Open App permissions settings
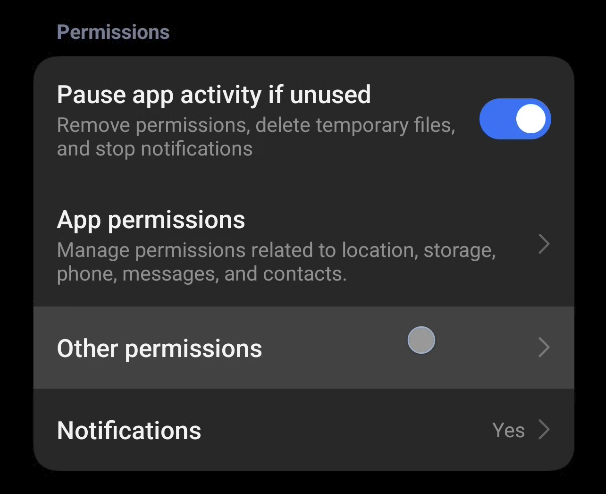Image resolution: width=606 pixels, height=494 pixels. (x=300, y=245)
